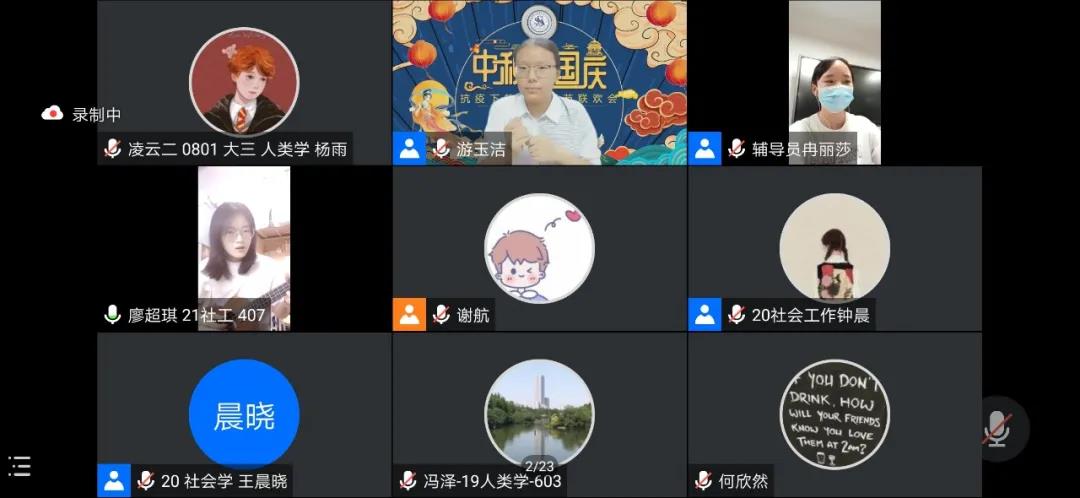Image resolution: width=1080 pixels, height=498 pixels.
Task: Tap the 录制中 recording indicator
Action: 82,114
